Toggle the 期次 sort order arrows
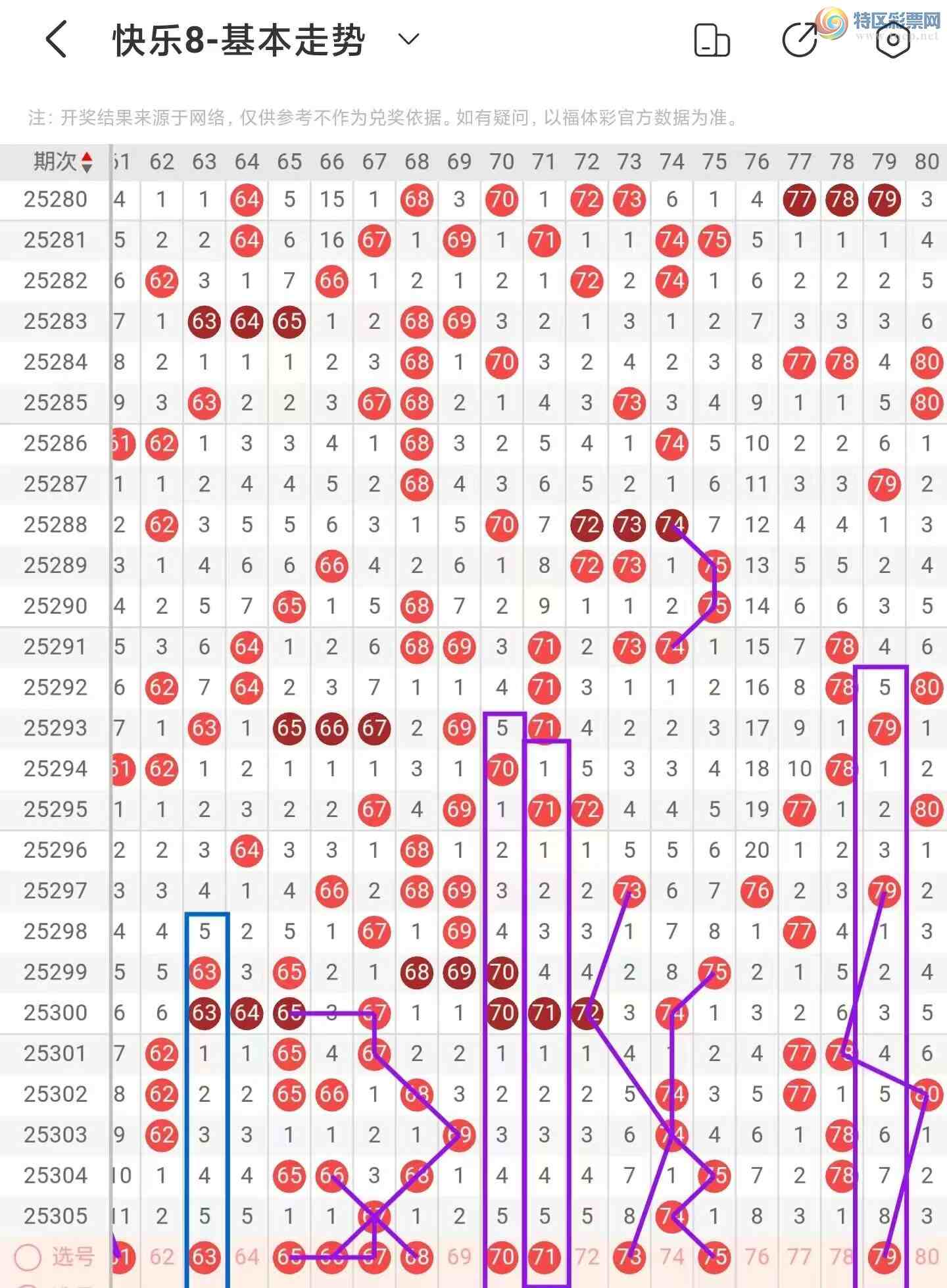The image size is (947, 1288). (87, 162)
